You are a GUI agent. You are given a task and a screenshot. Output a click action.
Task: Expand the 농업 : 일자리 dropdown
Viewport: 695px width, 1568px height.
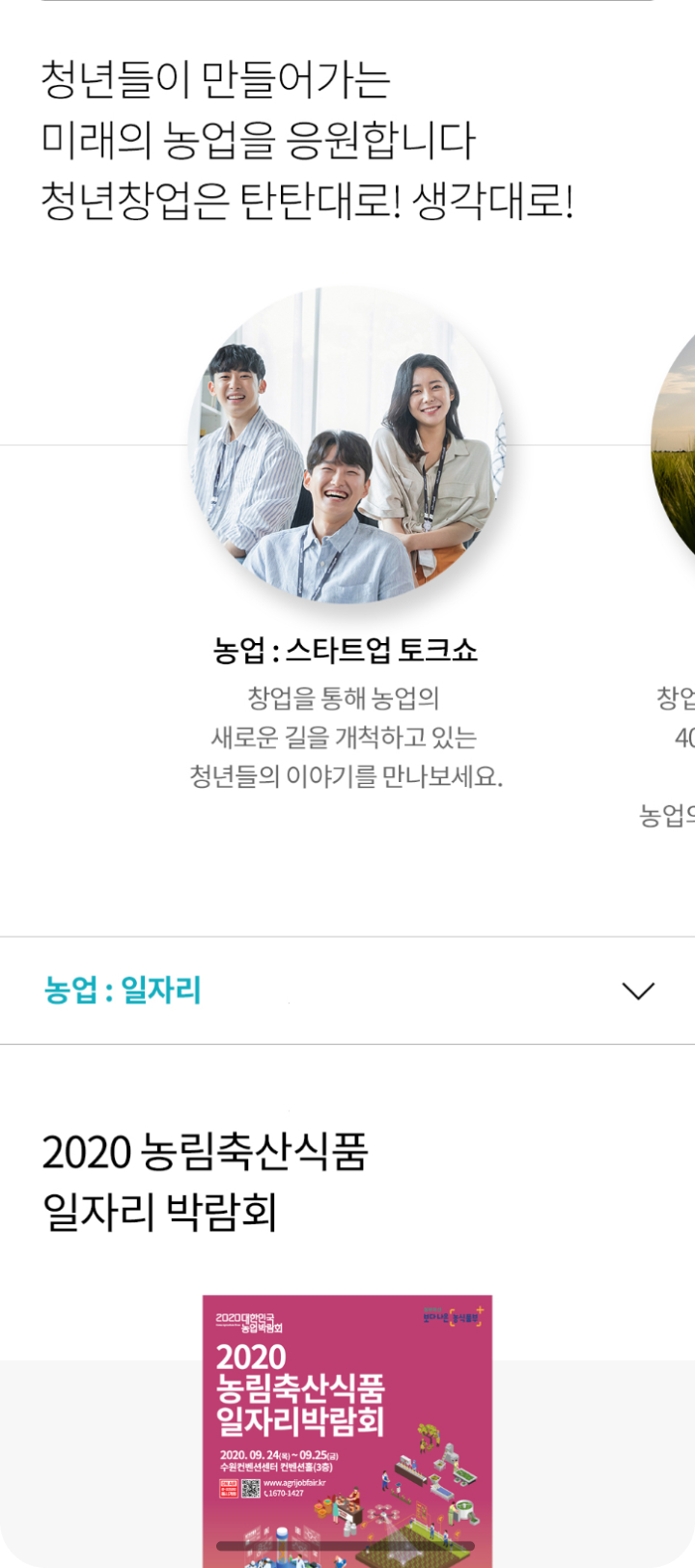(x=637, y=991)
